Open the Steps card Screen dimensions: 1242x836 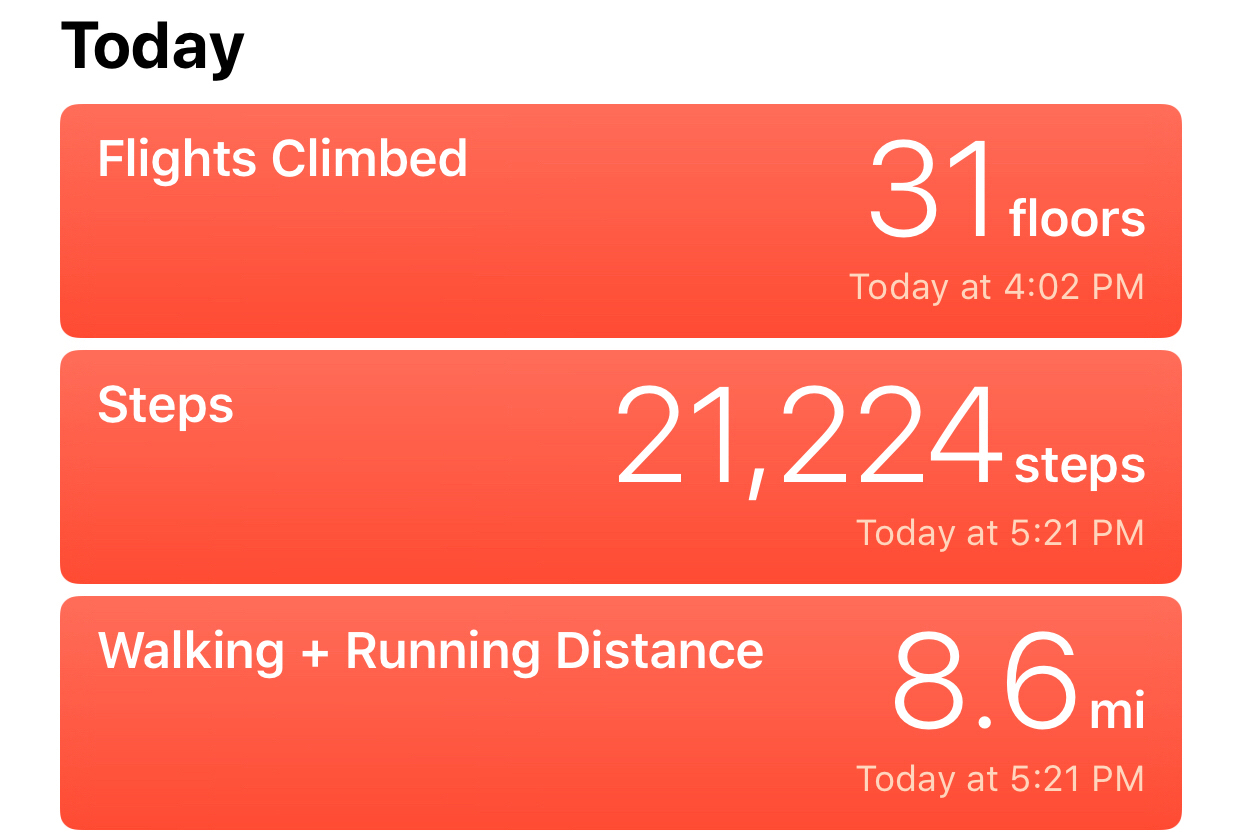tap(620, 467)
